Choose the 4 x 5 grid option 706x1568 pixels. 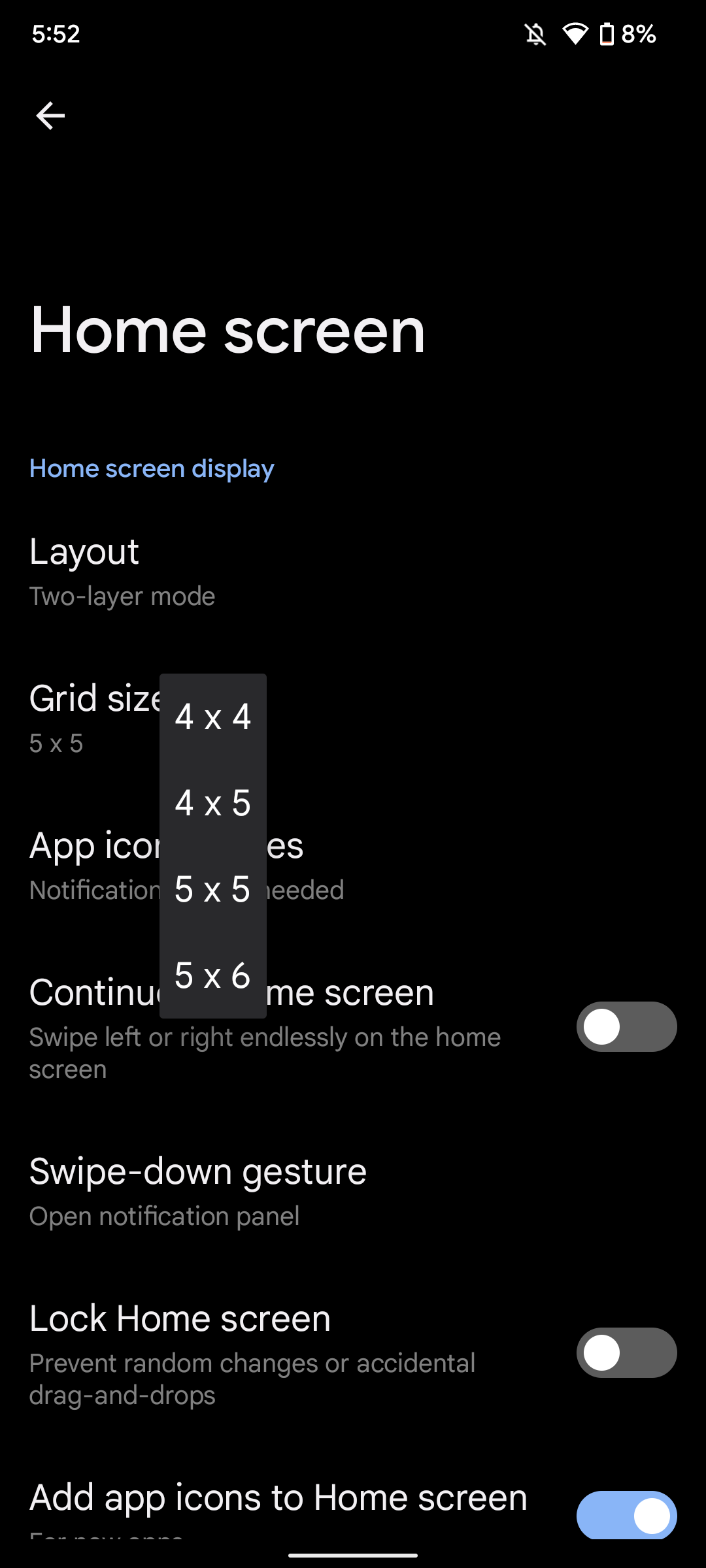click(x=212, y=803)
